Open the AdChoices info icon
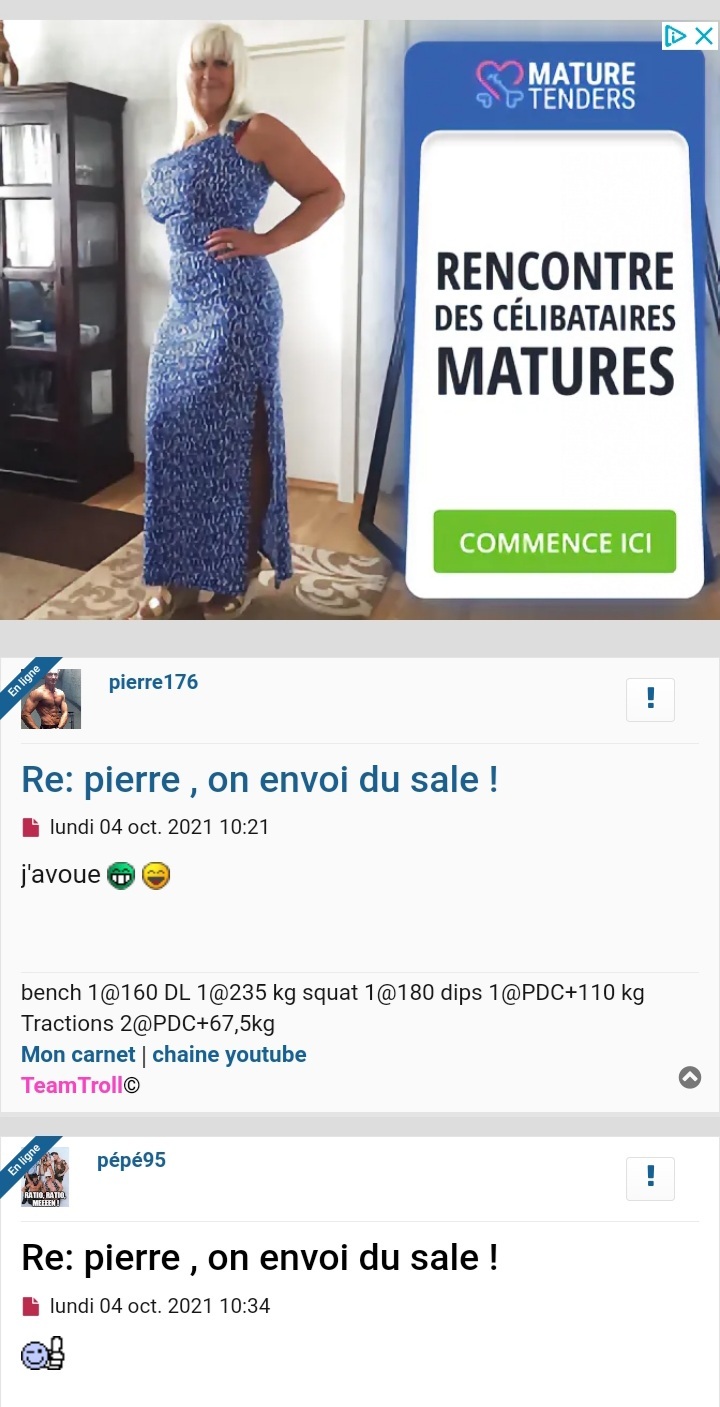720x1407 pixels. [x=676, y=36]
